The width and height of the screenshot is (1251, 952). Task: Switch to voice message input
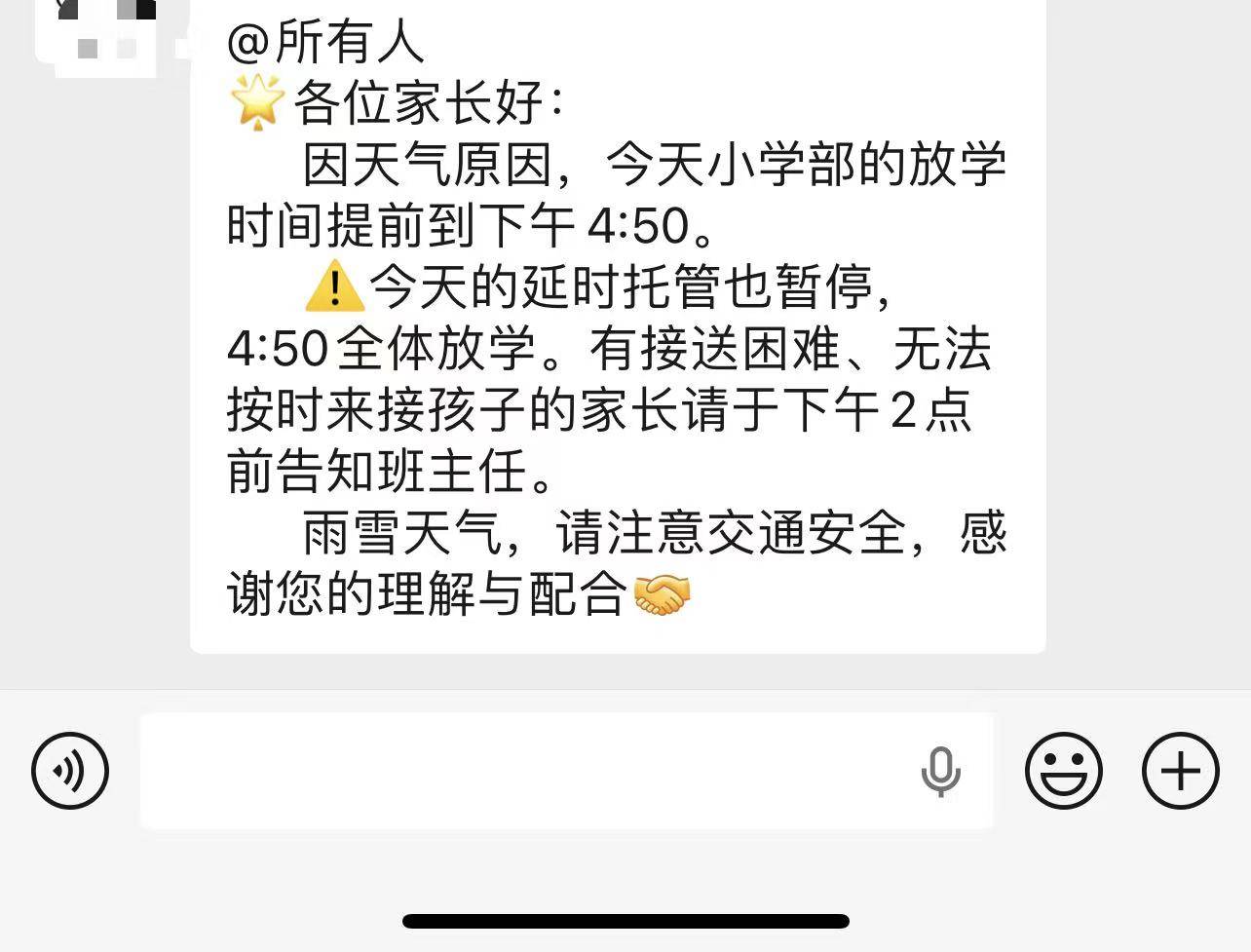pyautogui.click(x=70, y=771)
